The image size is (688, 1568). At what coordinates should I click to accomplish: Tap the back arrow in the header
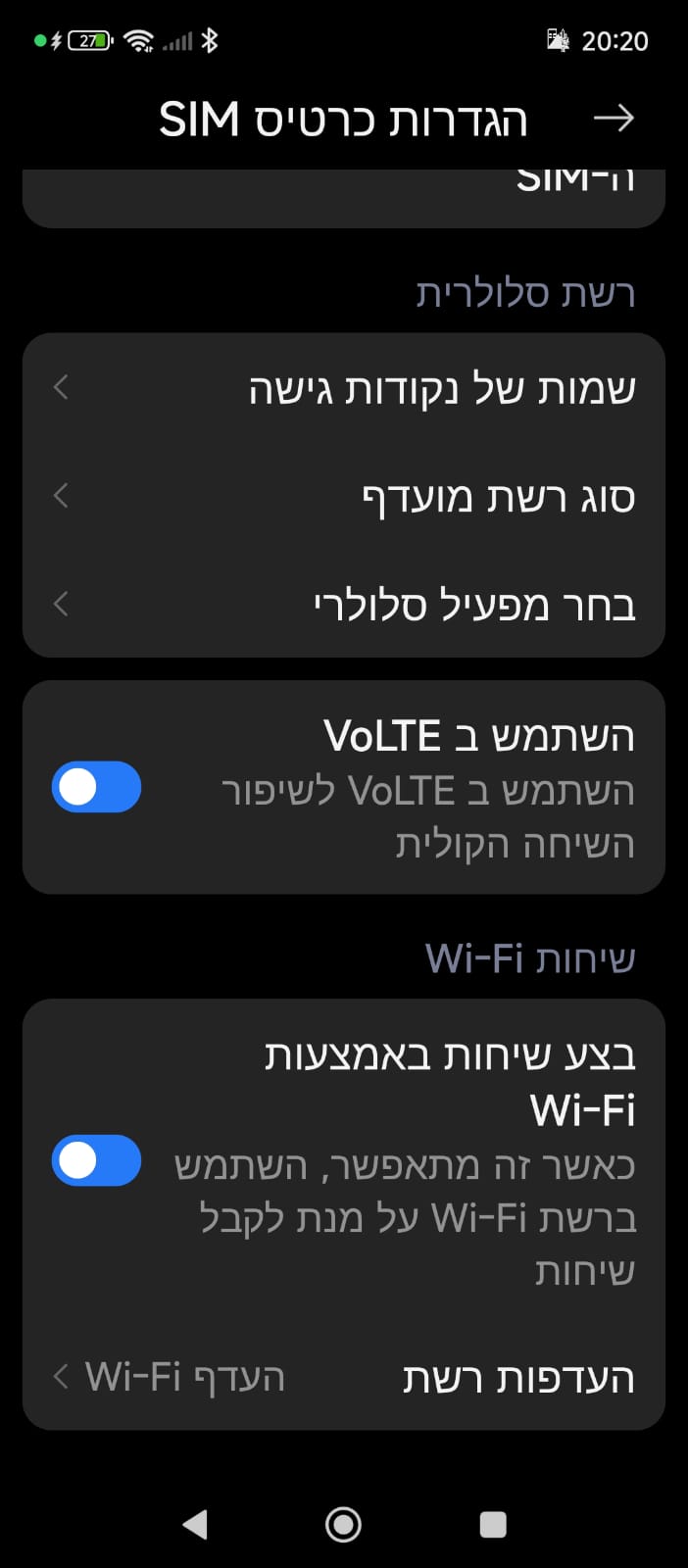click(x=614, y=119)
